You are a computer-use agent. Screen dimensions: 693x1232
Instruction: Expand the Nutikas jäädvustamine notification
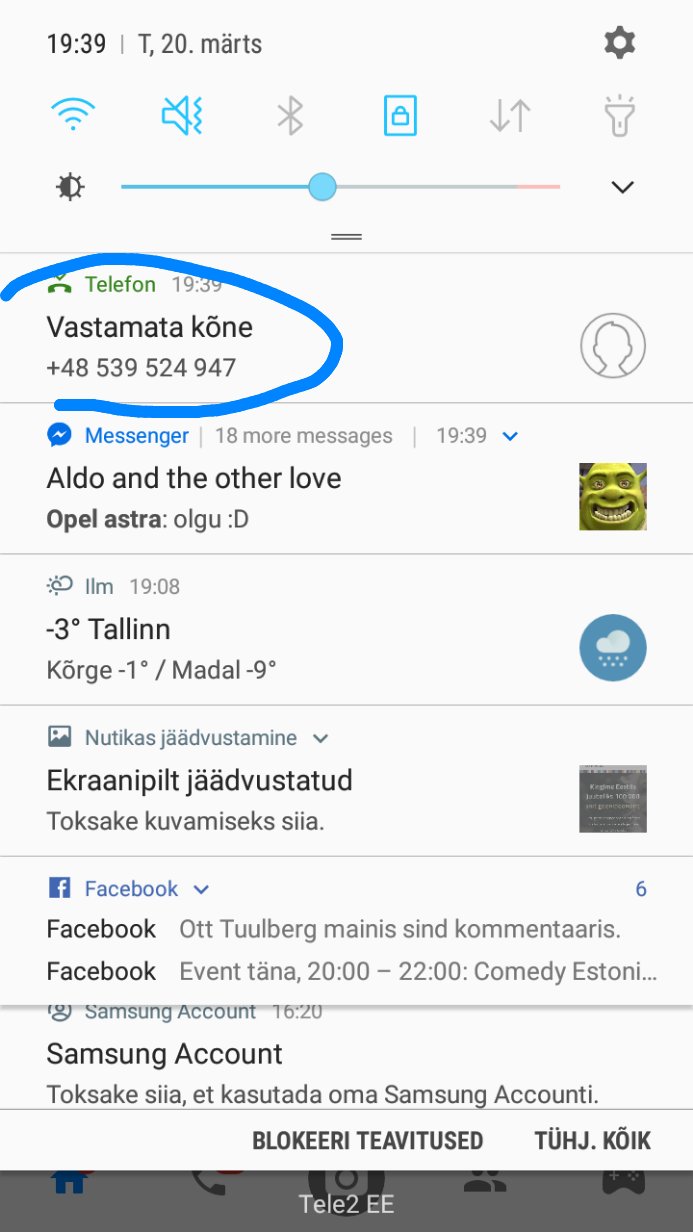click(x=320, y=738)
